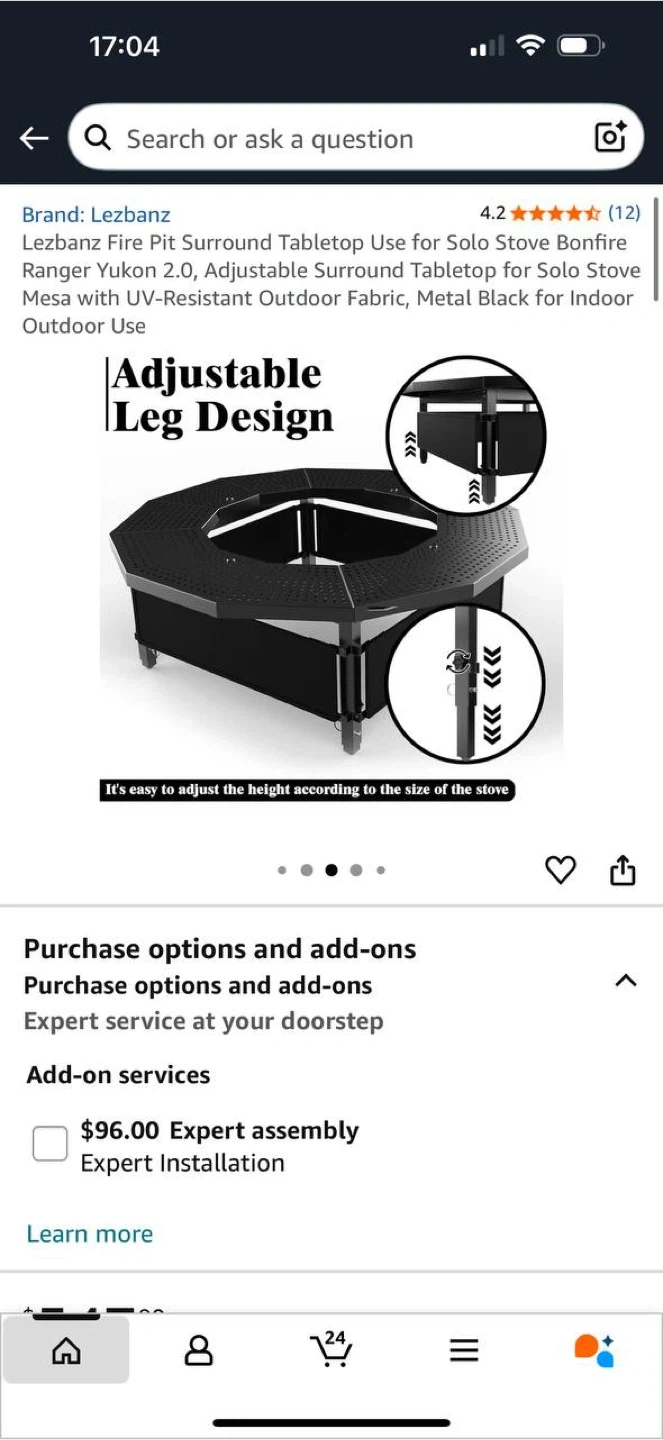The width and height of the screenshot is (663, 1440).
Task: Open the Adjustable Leg Design product image
Action: tap(331, 578)
